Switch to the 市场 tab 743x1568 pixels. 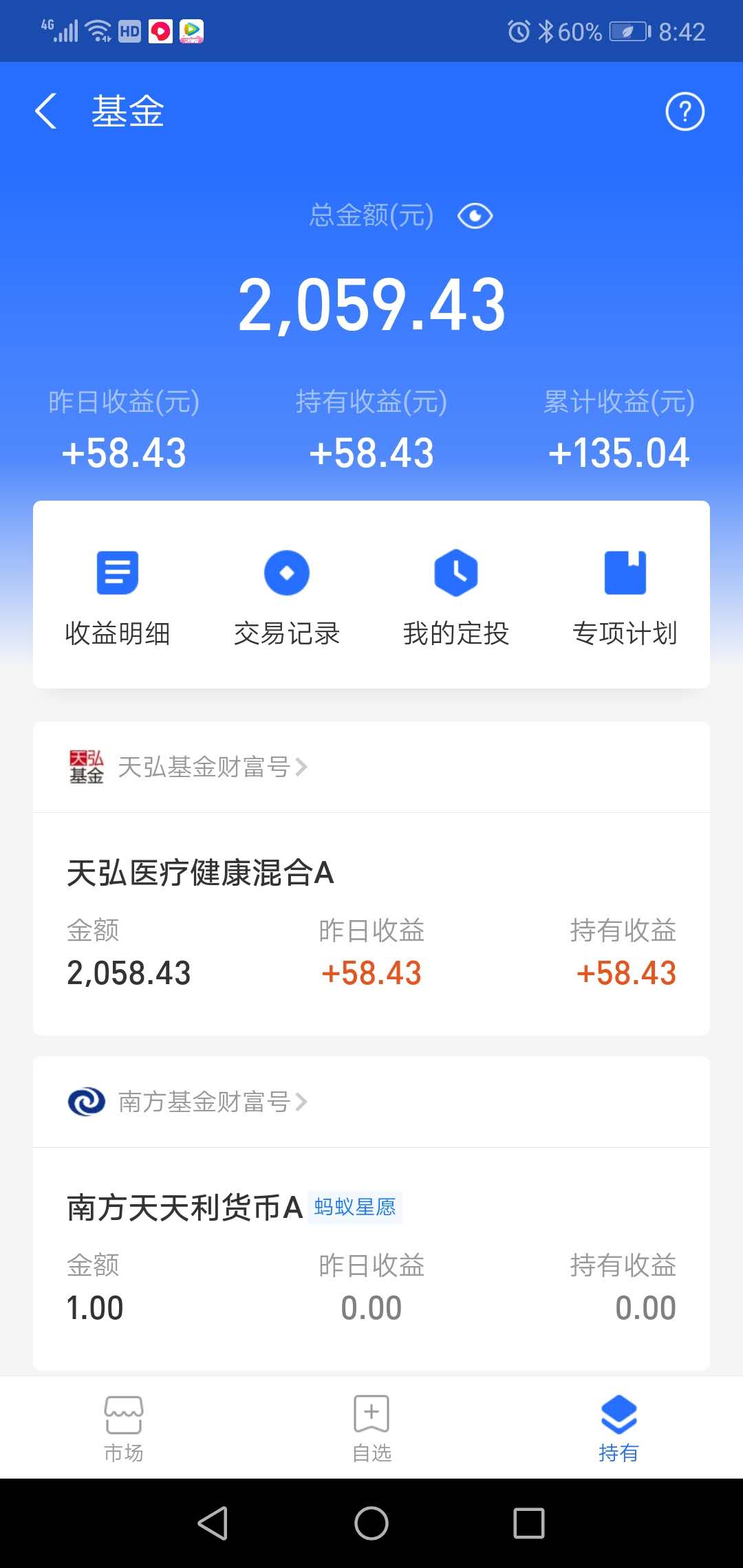point(124,1428)
